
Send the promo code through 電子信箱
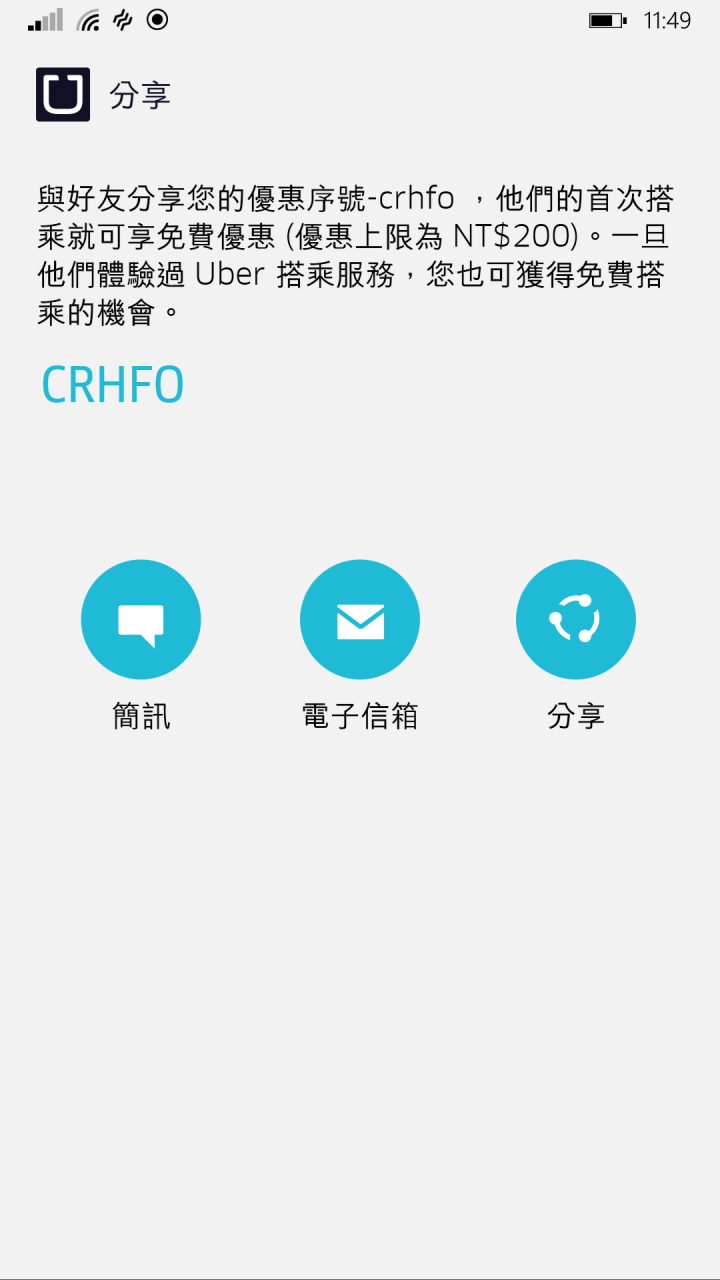(360, 620)
